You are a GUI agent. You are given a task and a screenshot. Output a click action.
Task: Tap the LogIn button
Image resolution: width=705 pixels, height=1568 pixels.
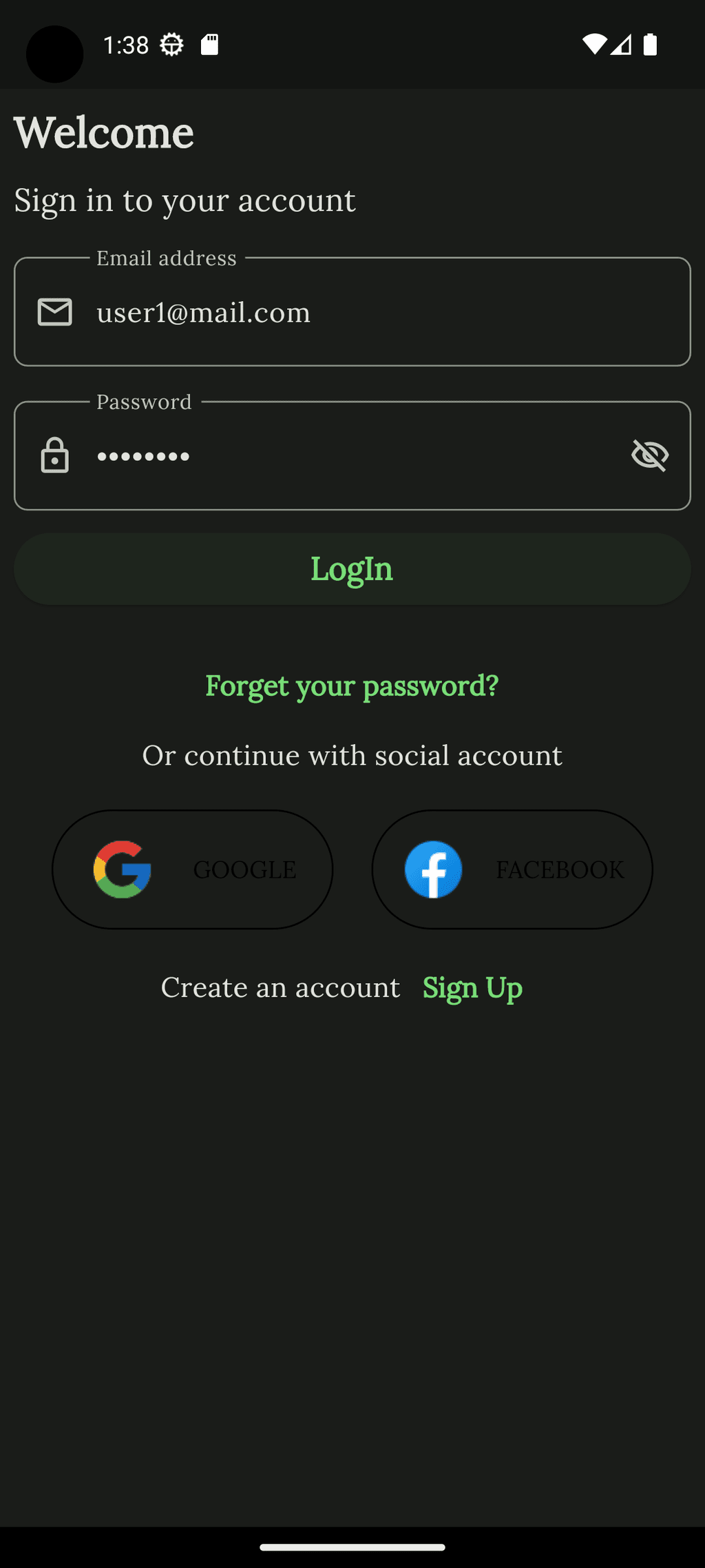pyautogui.click(x=352, y=569)
